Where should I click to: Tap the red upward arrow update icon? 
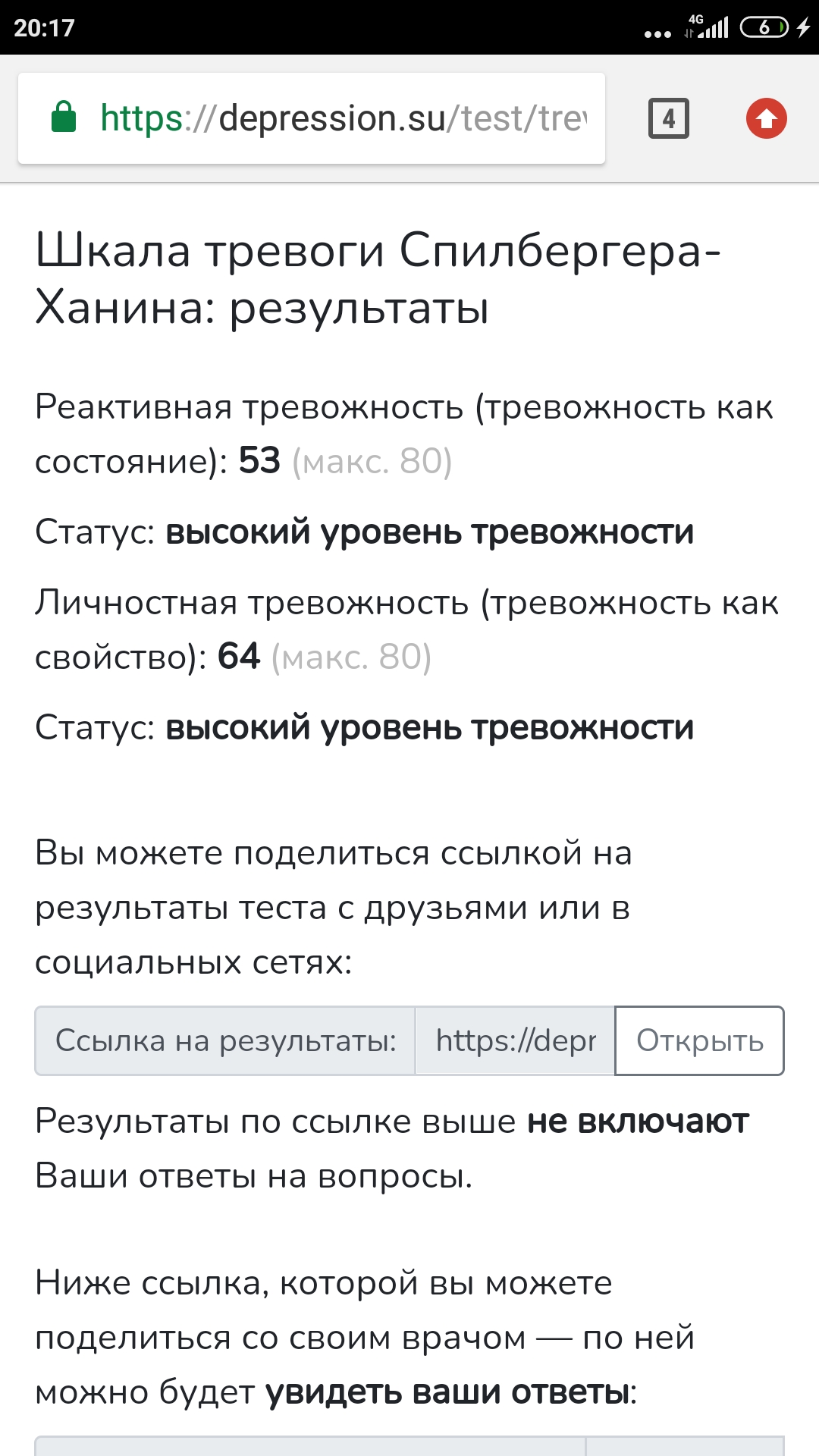(x=766, y=118)
